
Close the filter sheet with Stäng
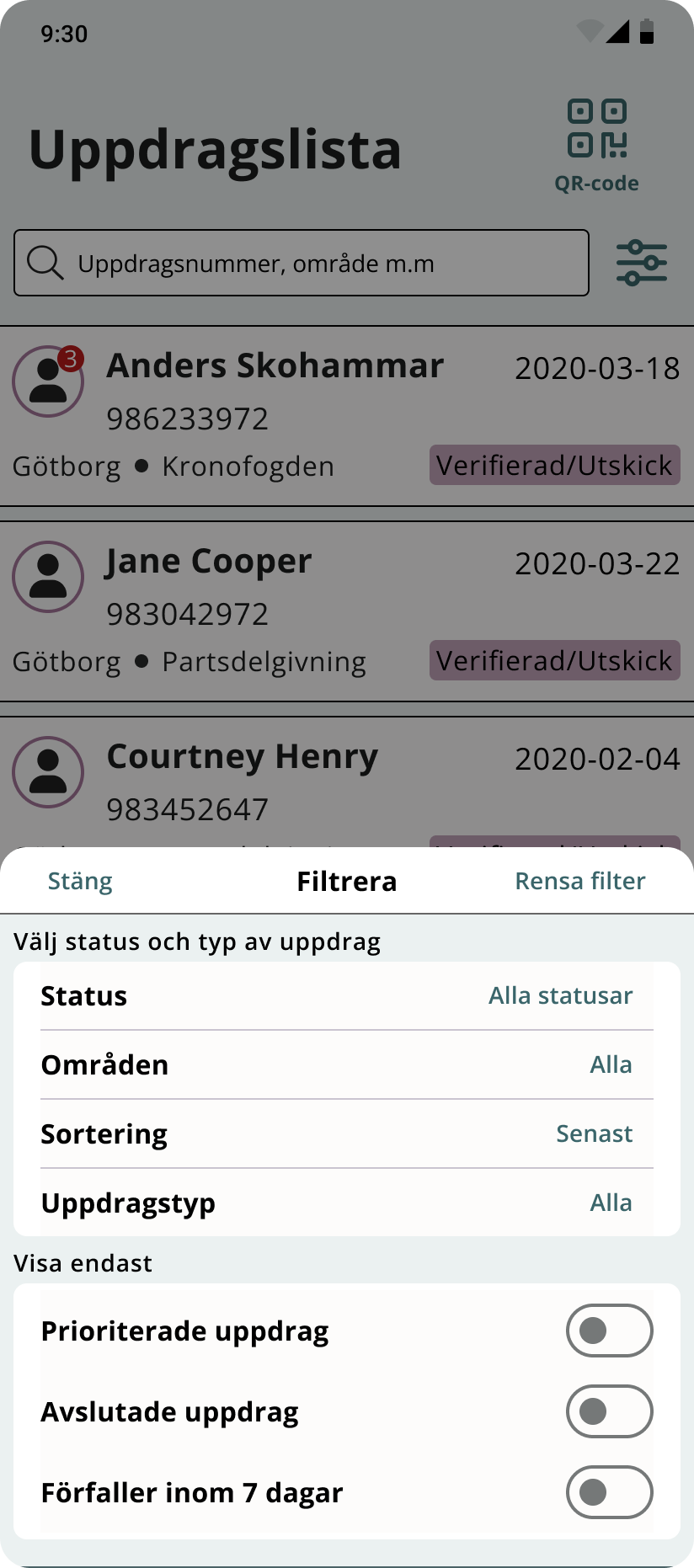pyautogui.click(x=80, y=881)
